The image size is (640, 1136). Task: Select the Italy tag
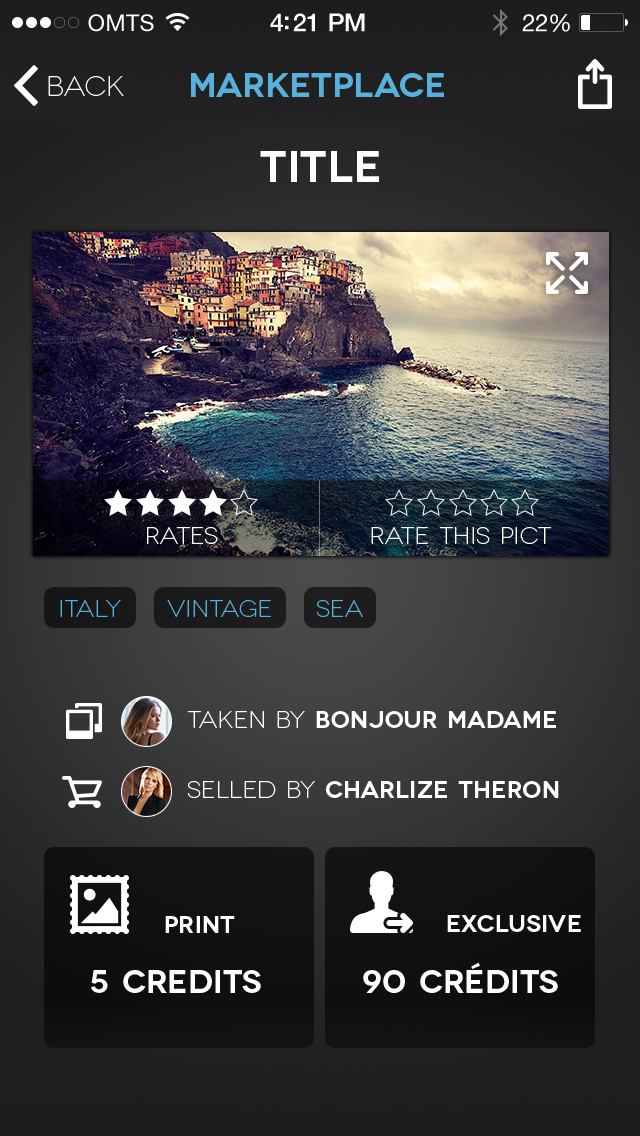coord(90,608)
